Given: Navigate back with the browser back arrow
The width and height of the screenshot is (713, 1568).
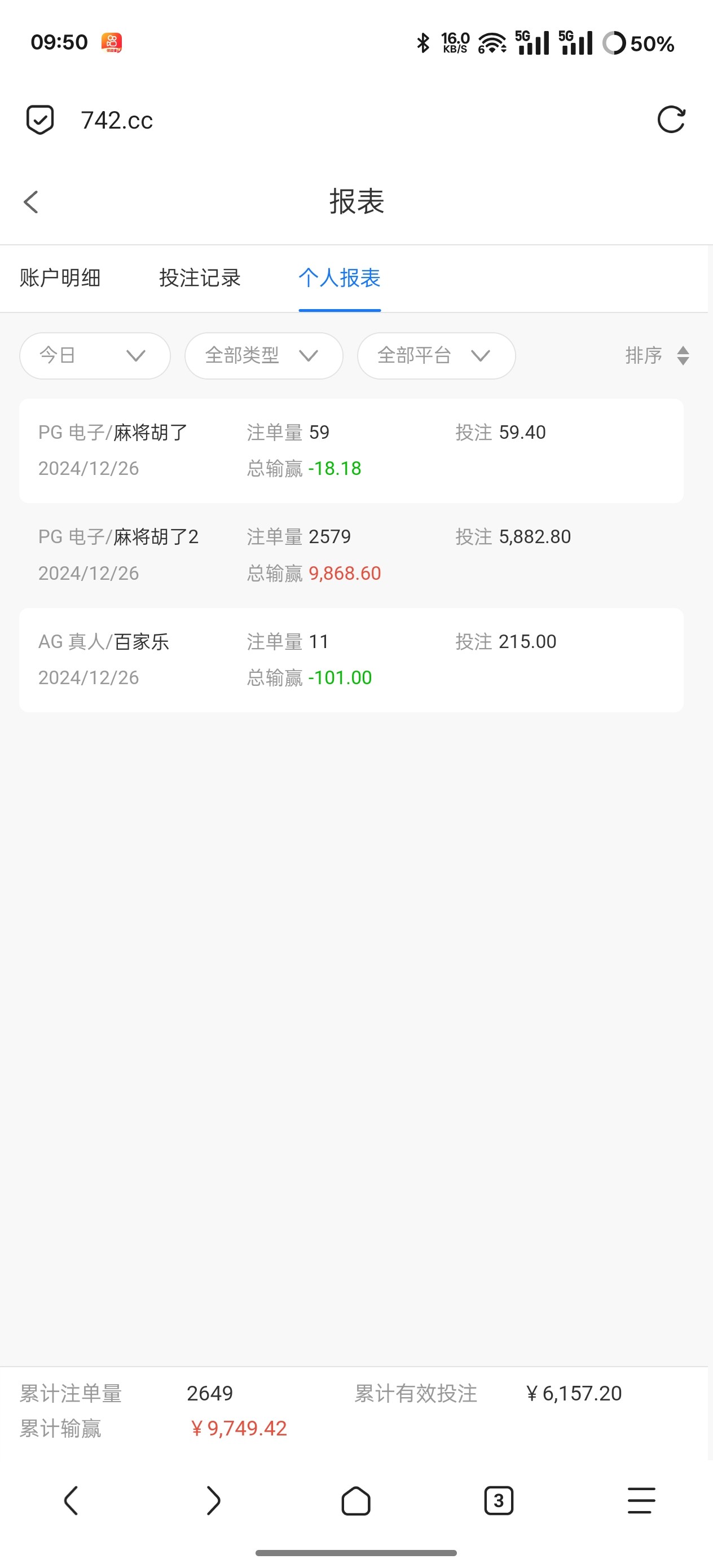Looking at the screenshot, I should (71, 1500).
